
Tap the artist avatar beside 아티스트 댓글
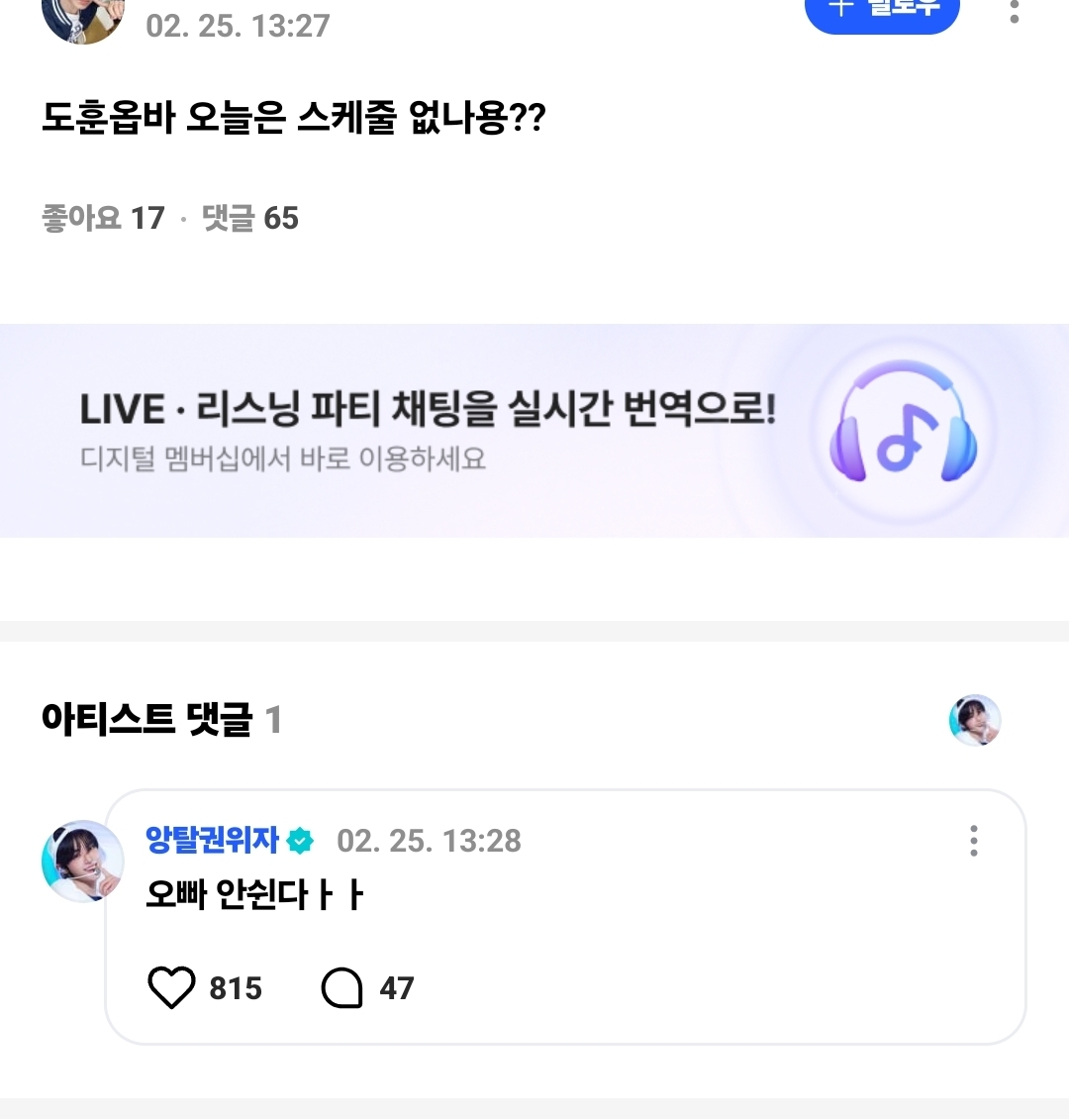975,720
